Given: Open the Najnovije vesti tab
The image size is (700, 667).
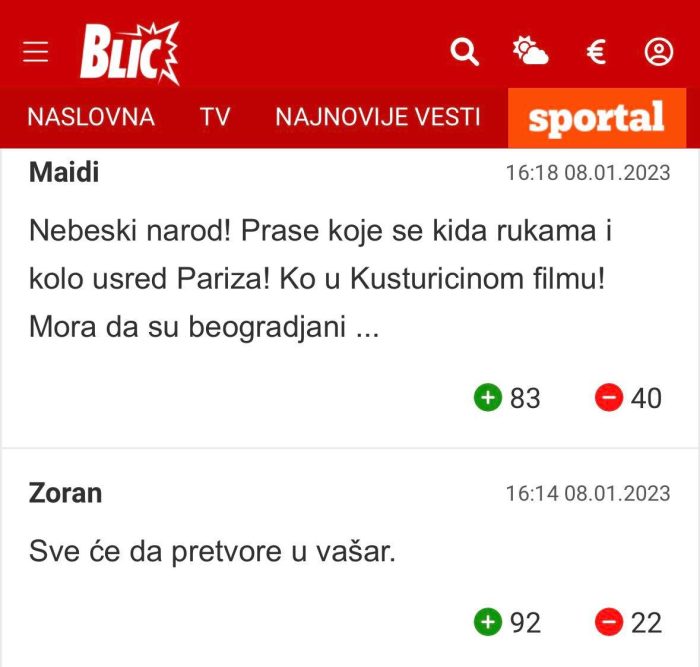Looking at the screenshot, I should (378, 117).
